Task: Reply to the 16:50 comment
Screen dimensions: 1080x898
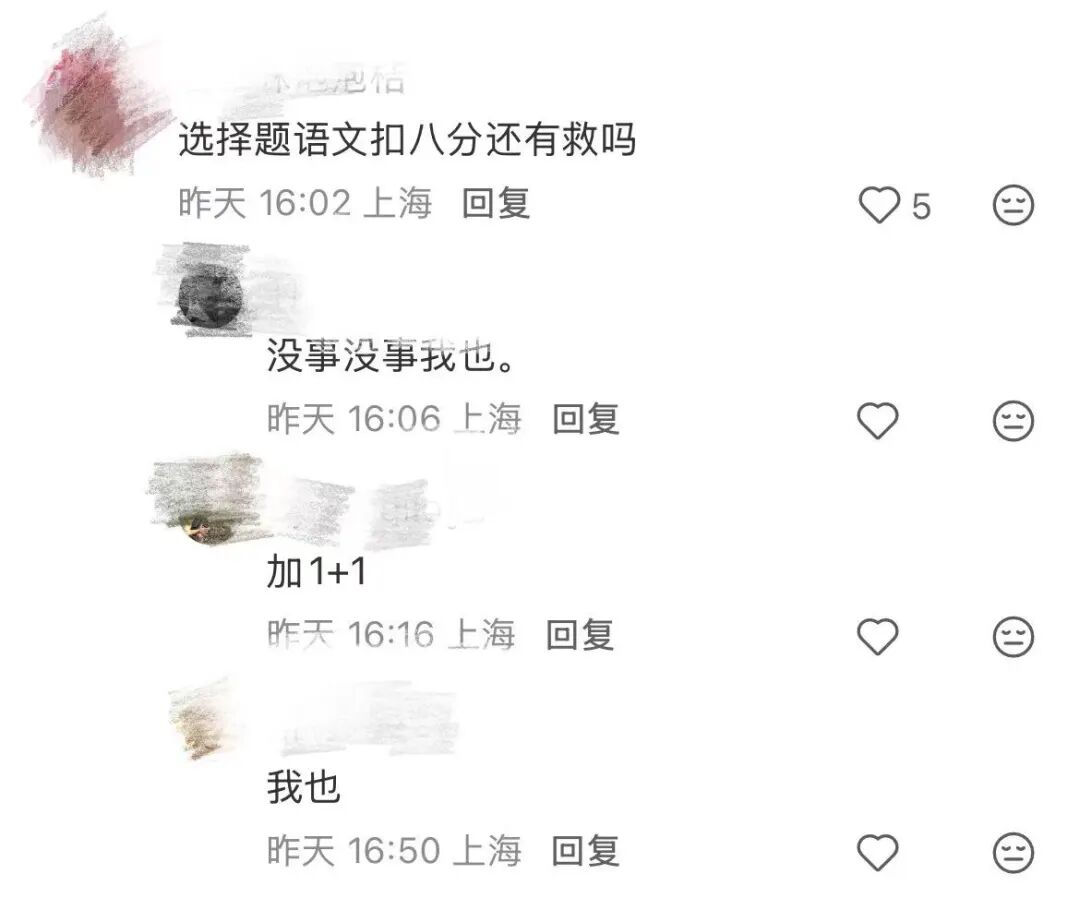Action: pos(586,852)
